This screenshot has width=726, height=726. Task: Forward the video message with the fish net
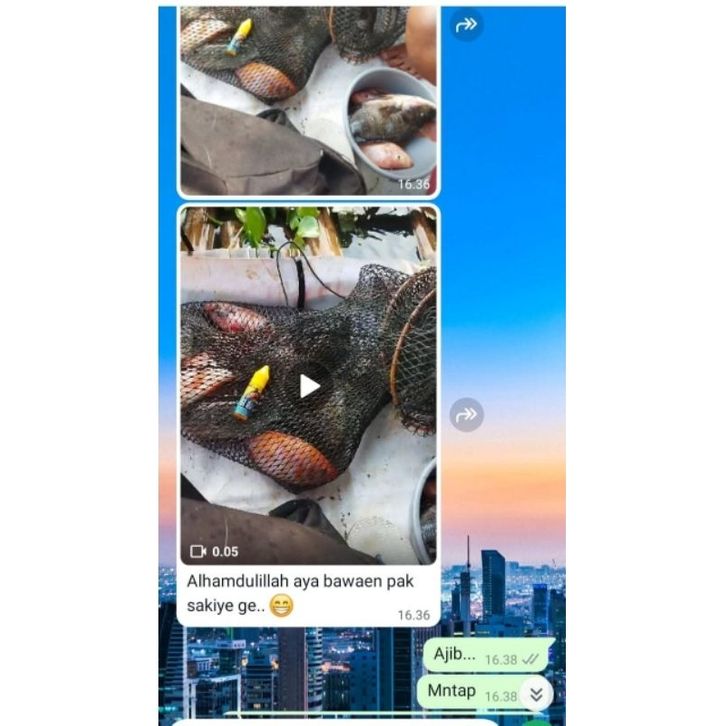point(466,415)
